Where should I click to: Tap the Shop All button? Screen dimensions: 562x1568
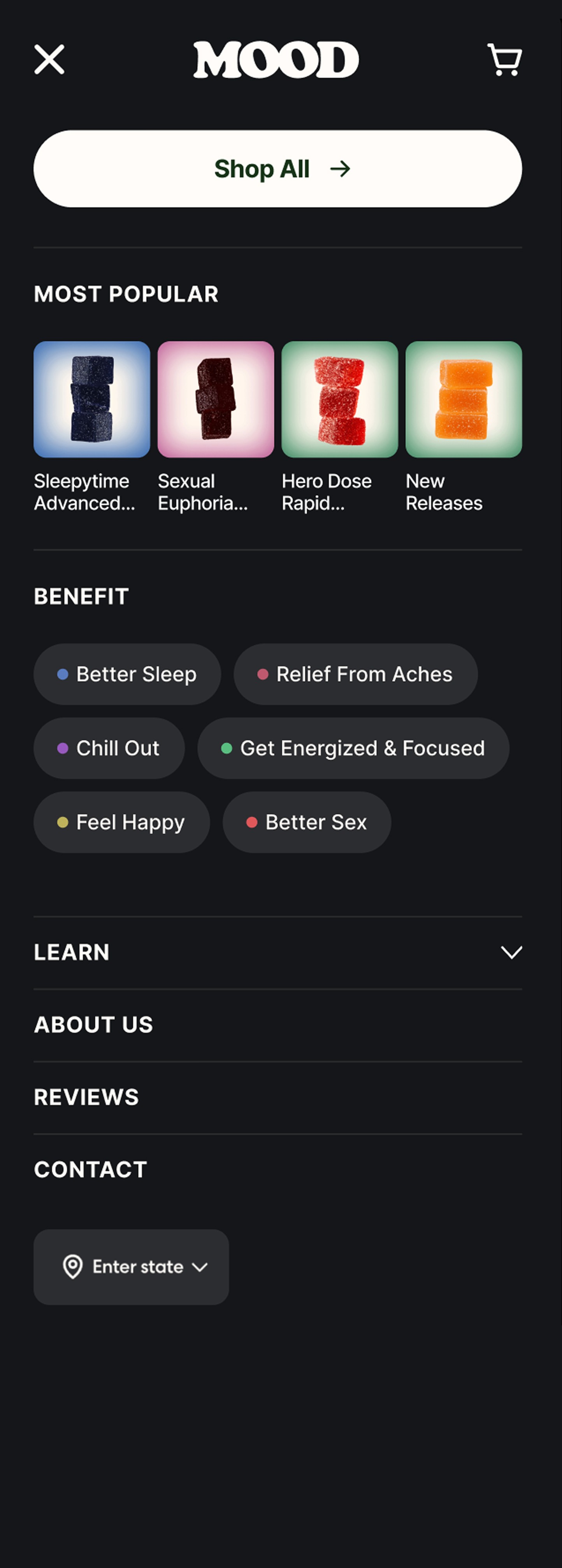[277, 169]
